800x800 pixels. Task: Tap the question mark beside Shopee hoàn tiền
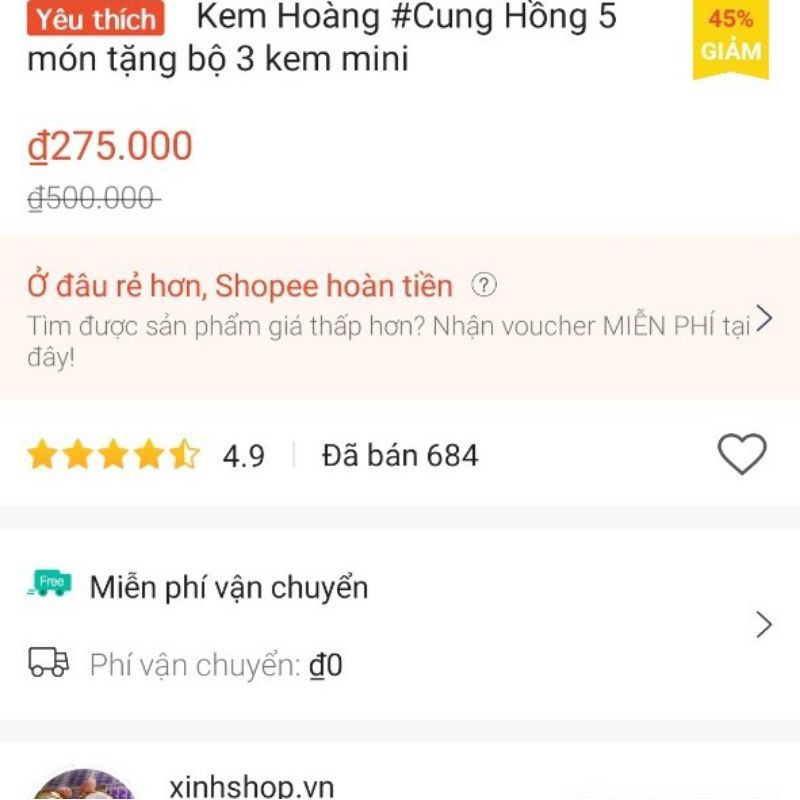click(484, 287)
